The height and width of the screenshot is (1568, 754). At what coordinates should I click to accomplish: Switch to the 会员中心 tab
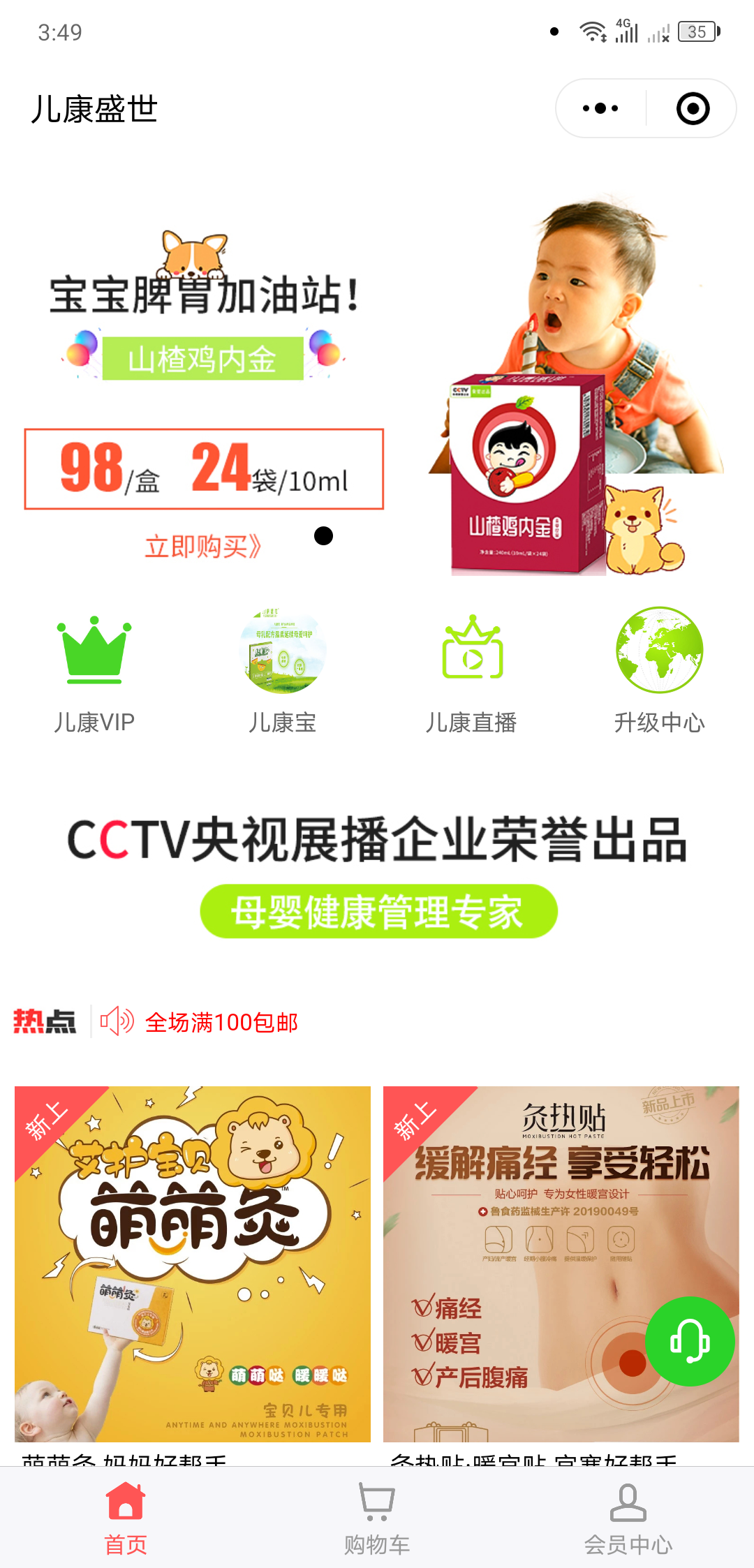click(628, 1517)
